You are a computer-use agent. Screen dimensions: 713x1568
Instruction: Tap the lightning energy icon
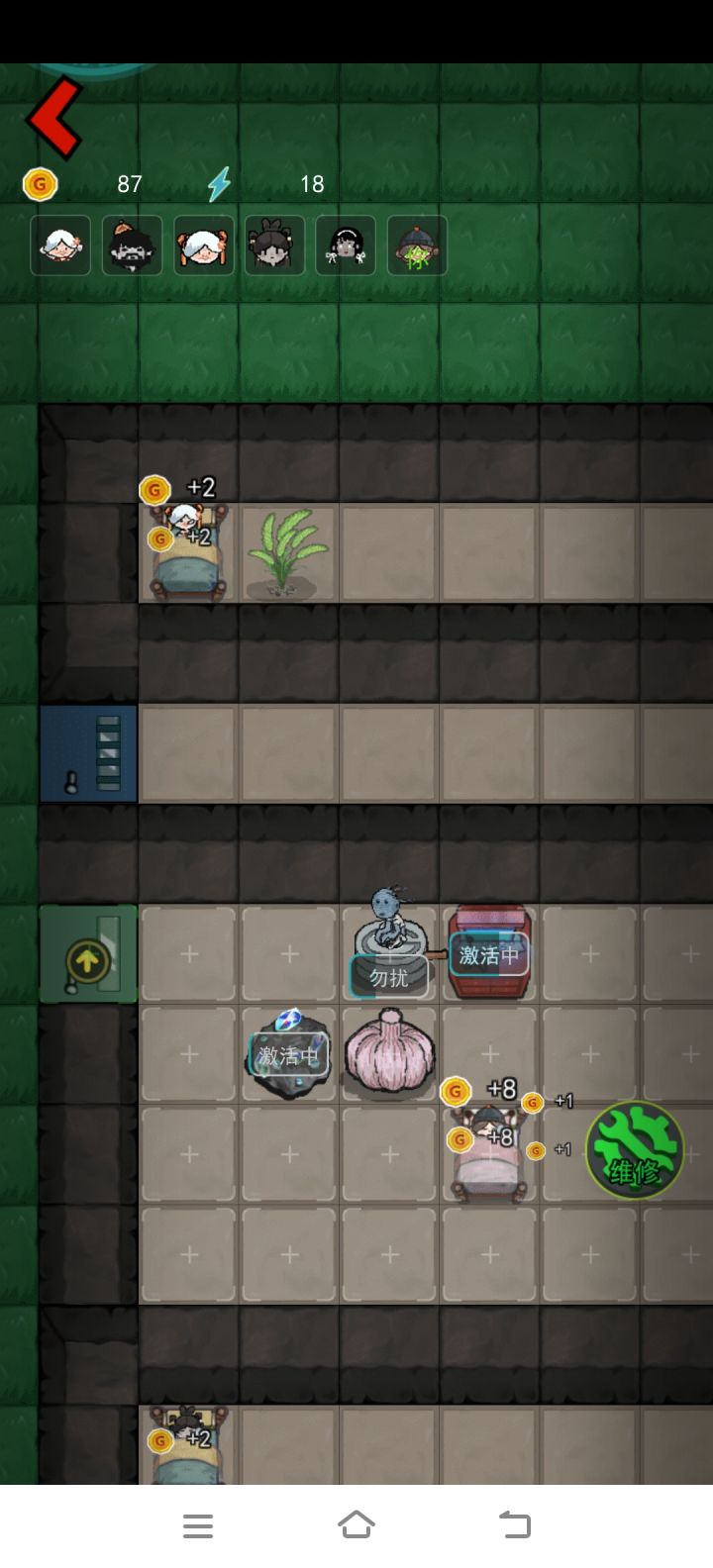[x=220, y=184]
